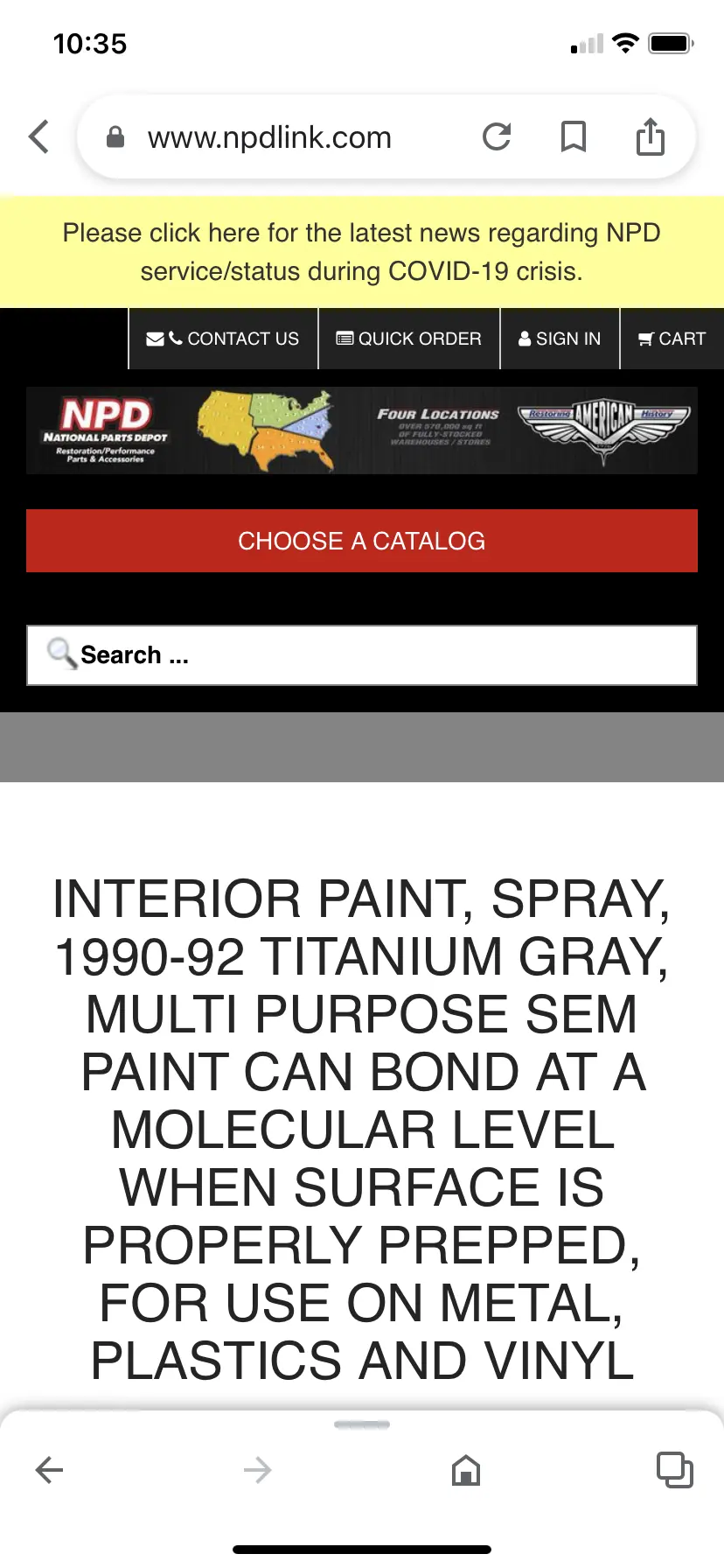Open the COVID-19 news banner
The image size is (724, 1568).
coord(362,252)
